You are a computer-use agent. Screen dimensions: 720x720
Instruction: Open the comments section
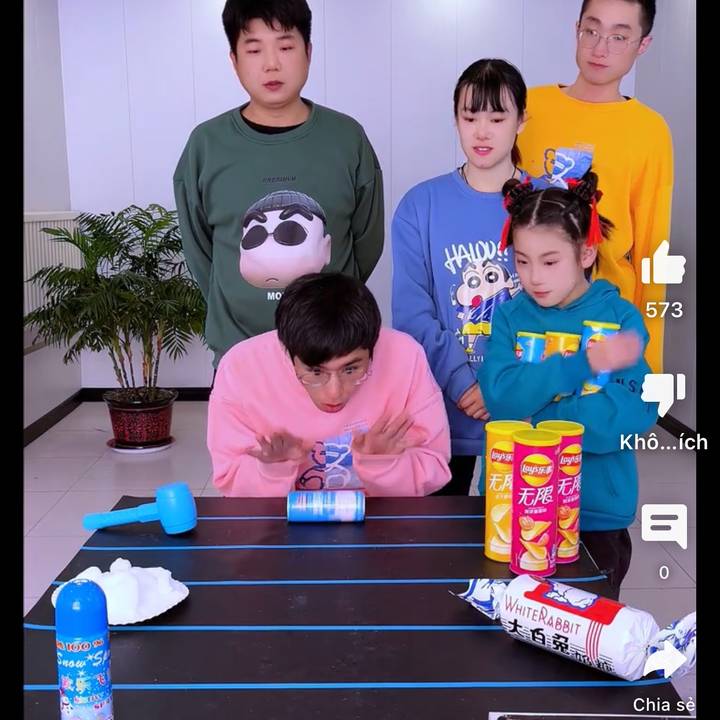click(664, 525)
